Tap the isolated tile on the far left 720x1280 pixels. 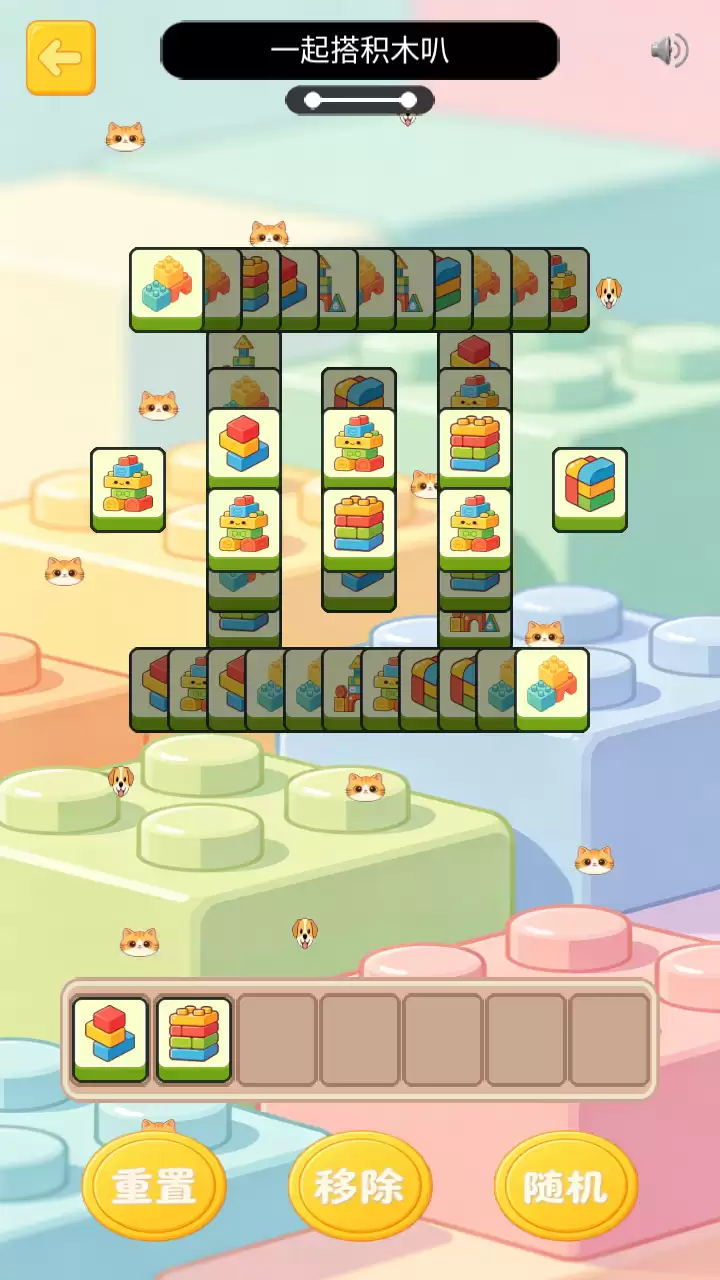(x=128, y=489)
